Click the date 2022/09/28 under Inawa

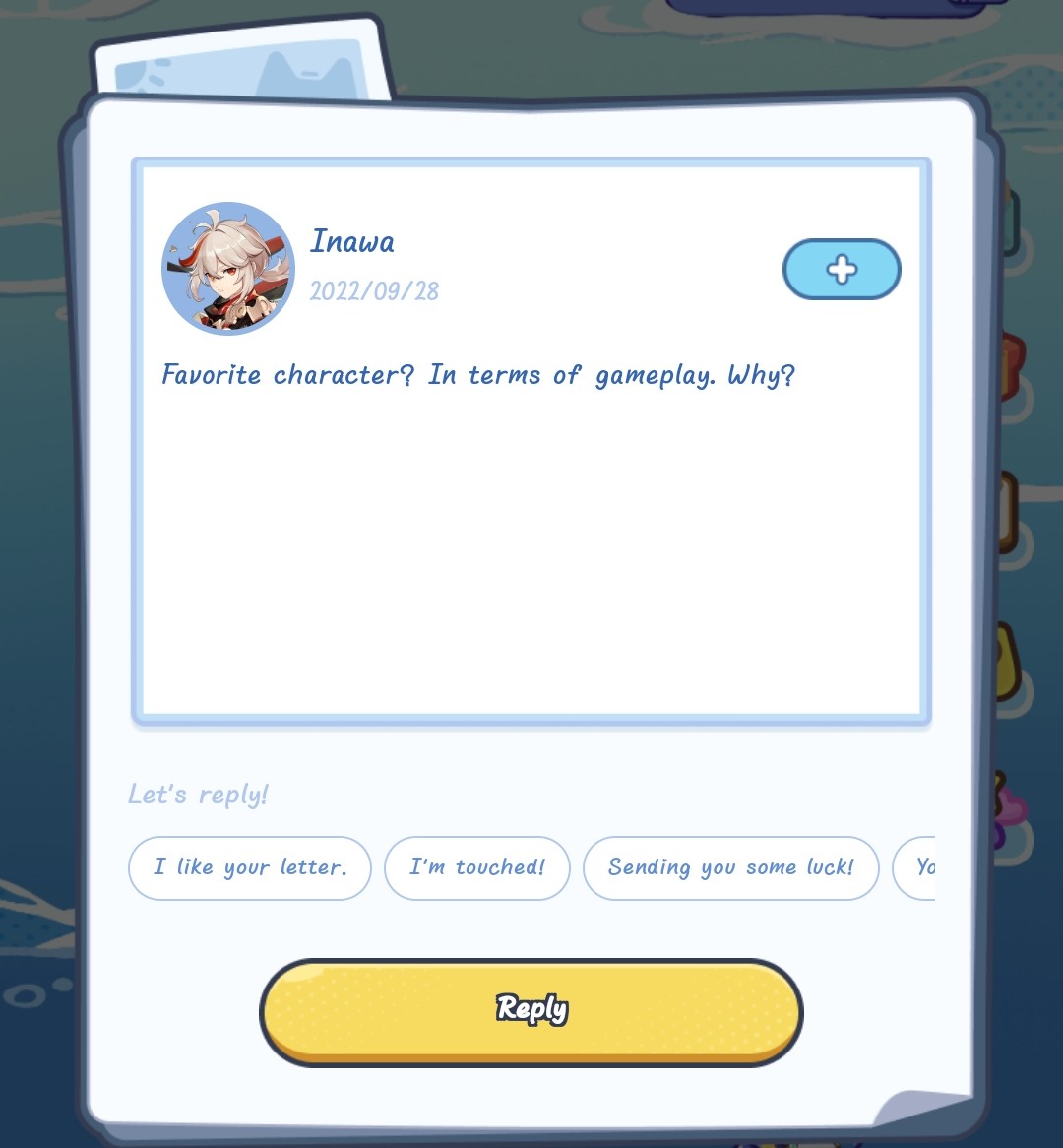(x=374, y=291)
